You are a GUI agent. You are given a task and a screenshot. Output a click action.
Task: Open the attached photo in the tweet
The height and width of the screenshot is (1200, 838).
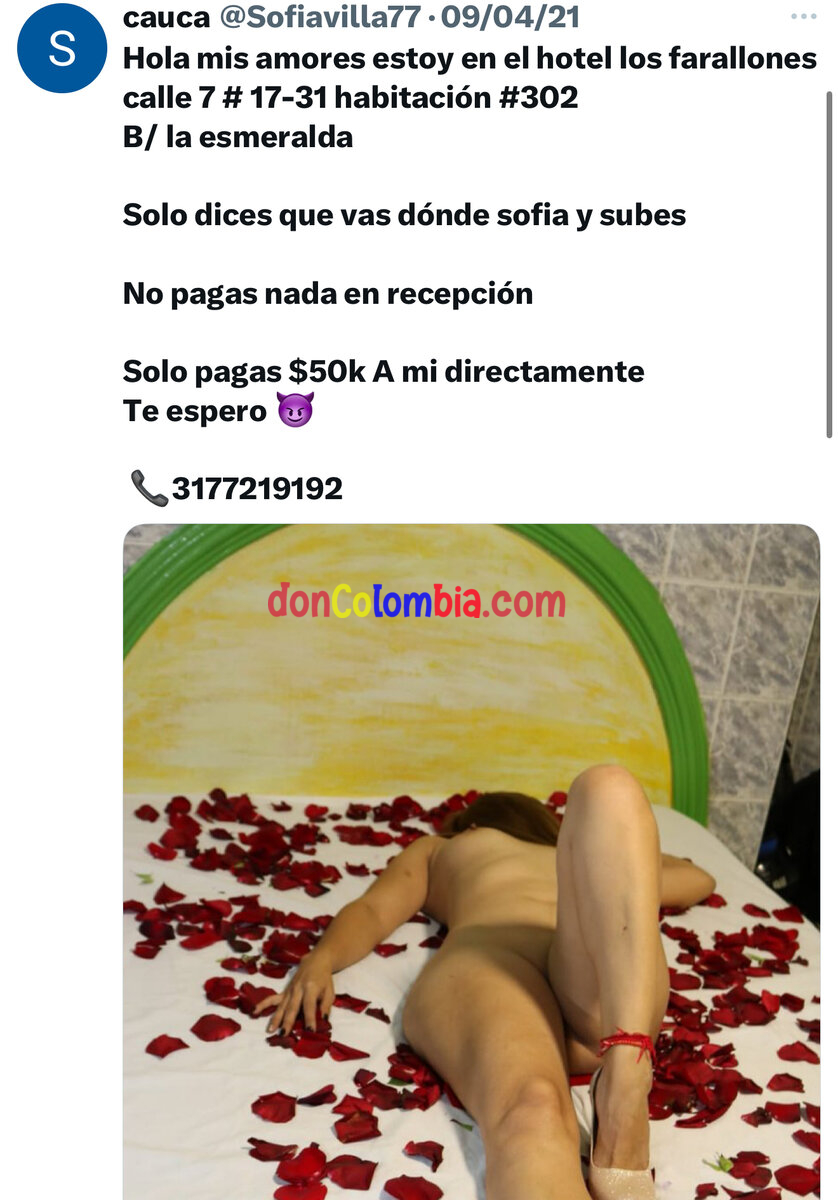coord(471,860)
